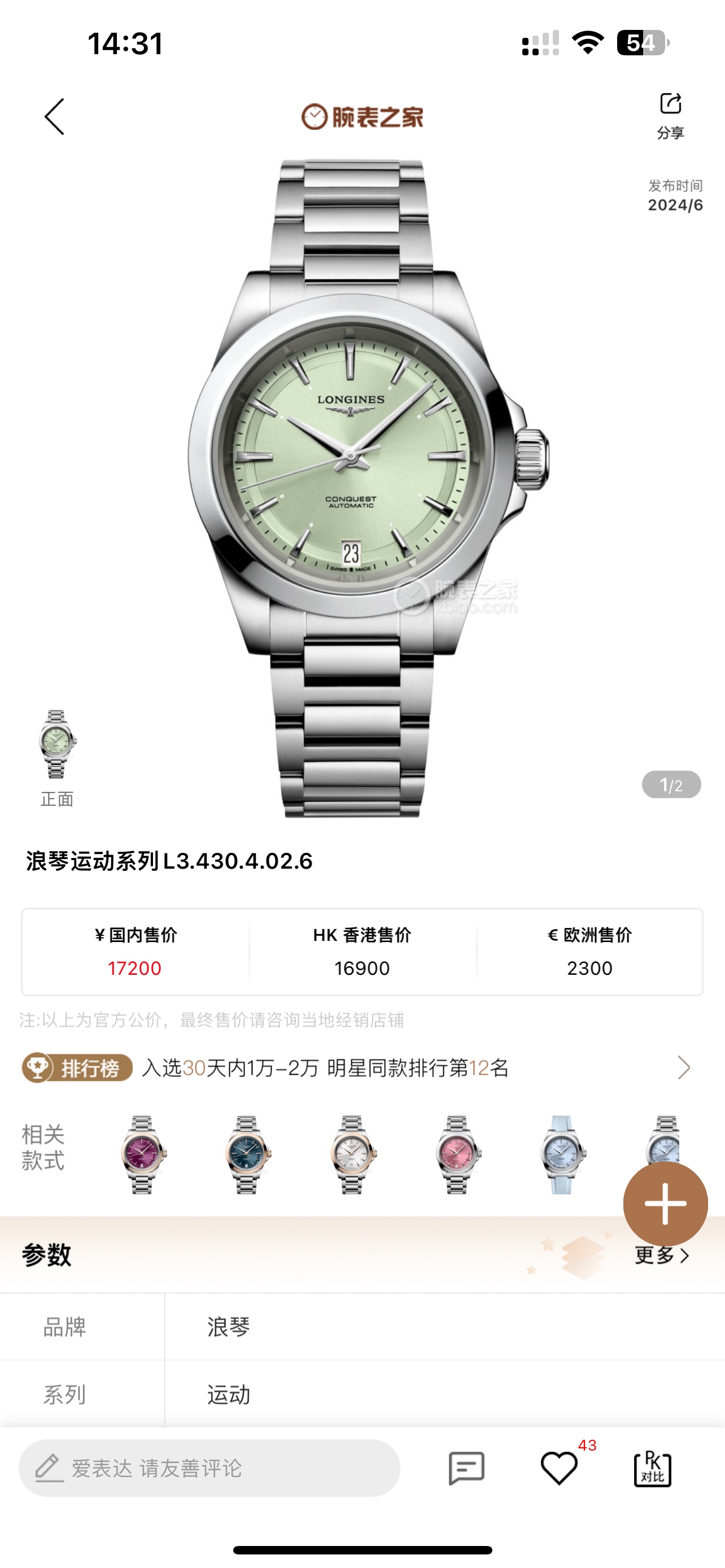View the 浪琴 brand entry
This screenshot has width=725, height=1568.
coord(230,1327)
